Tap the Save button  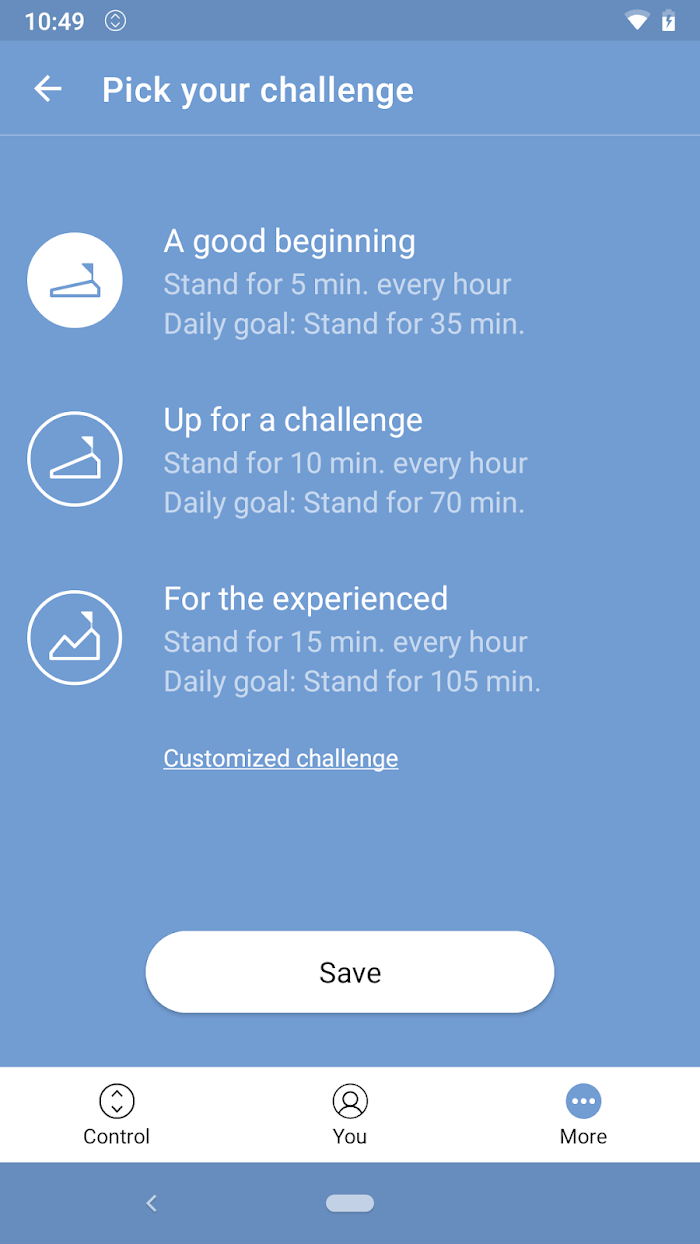(x=350, y=972)
